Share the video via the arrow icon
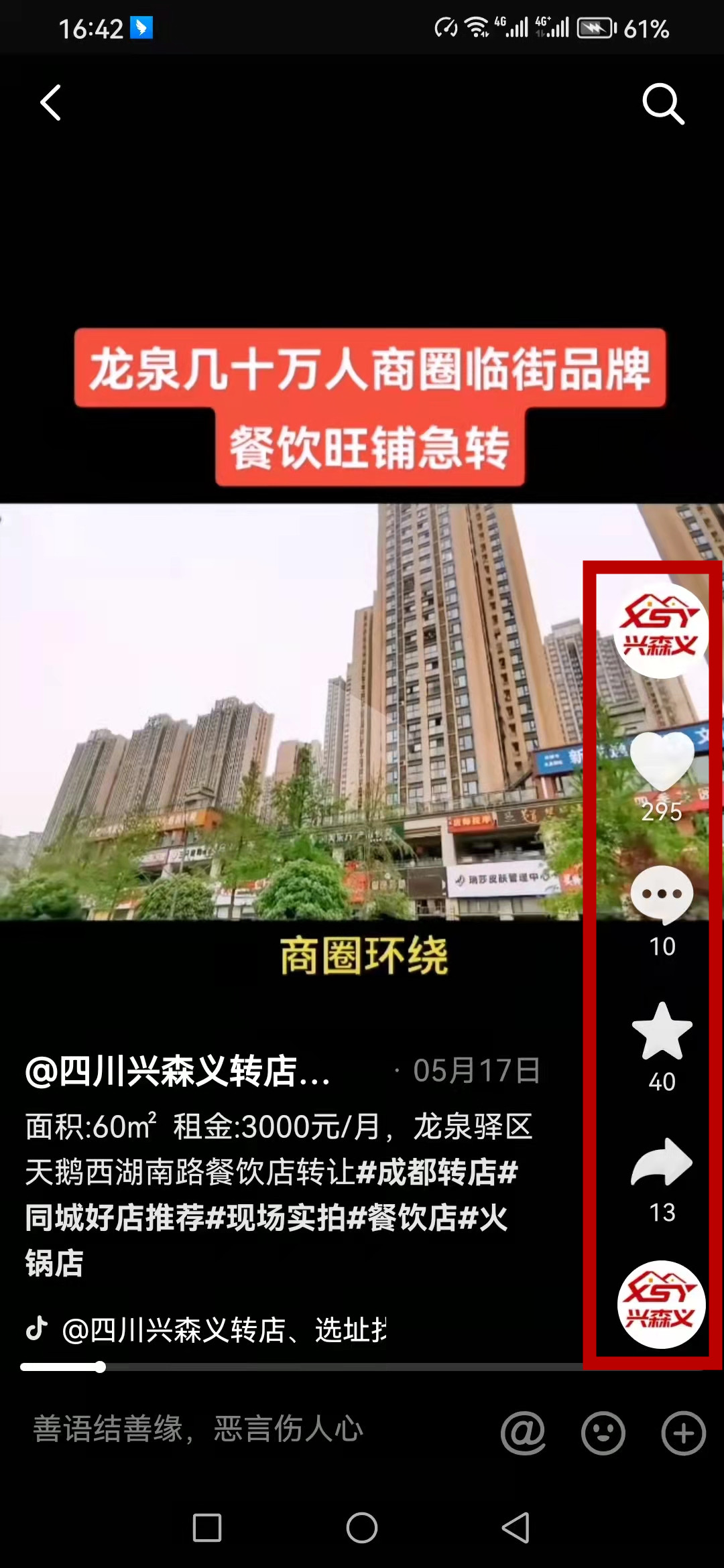The width and height of the screenshot is (724, 1568). coord(662,1163)
